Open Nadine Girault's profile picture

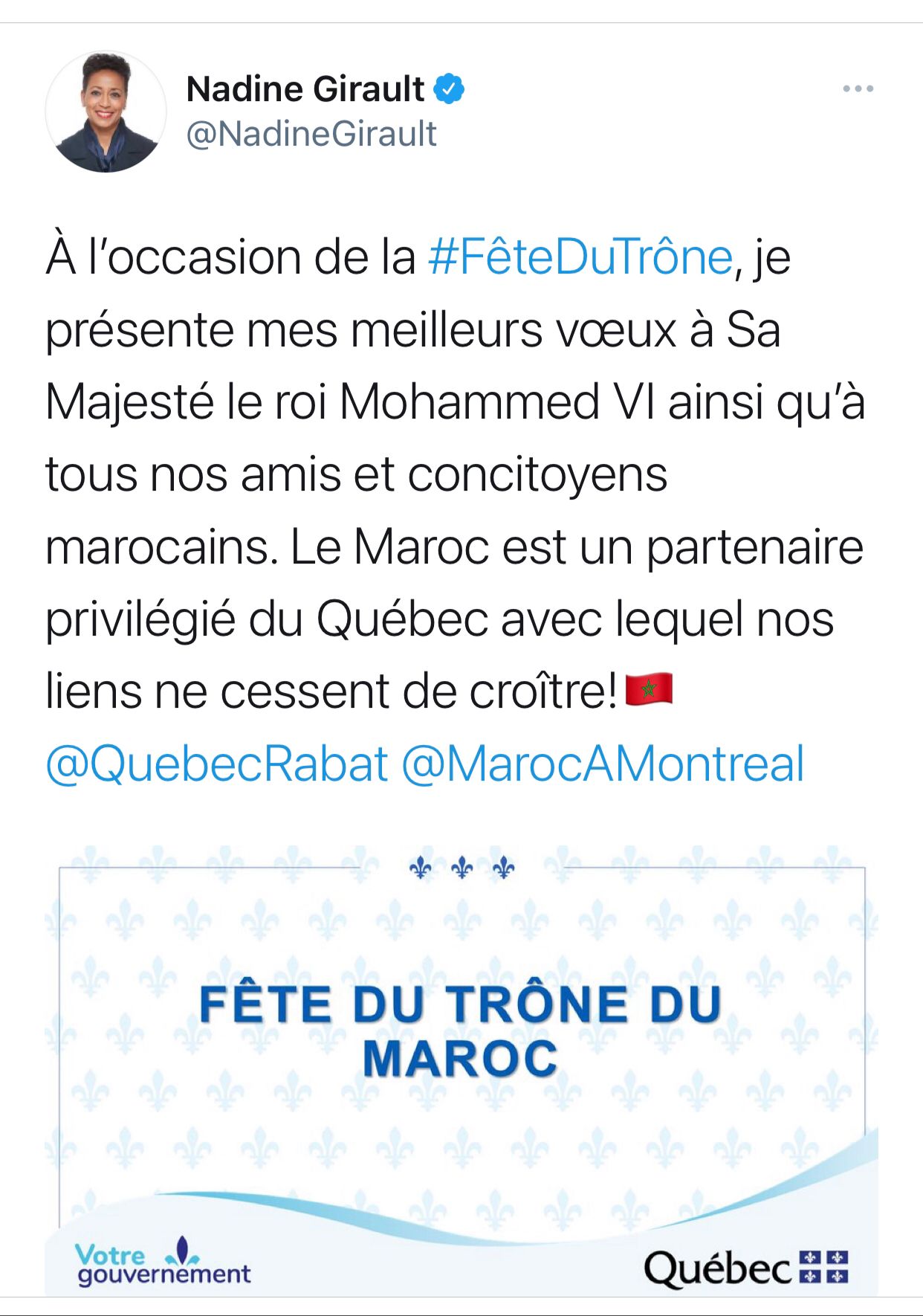[x=106, y=112]
